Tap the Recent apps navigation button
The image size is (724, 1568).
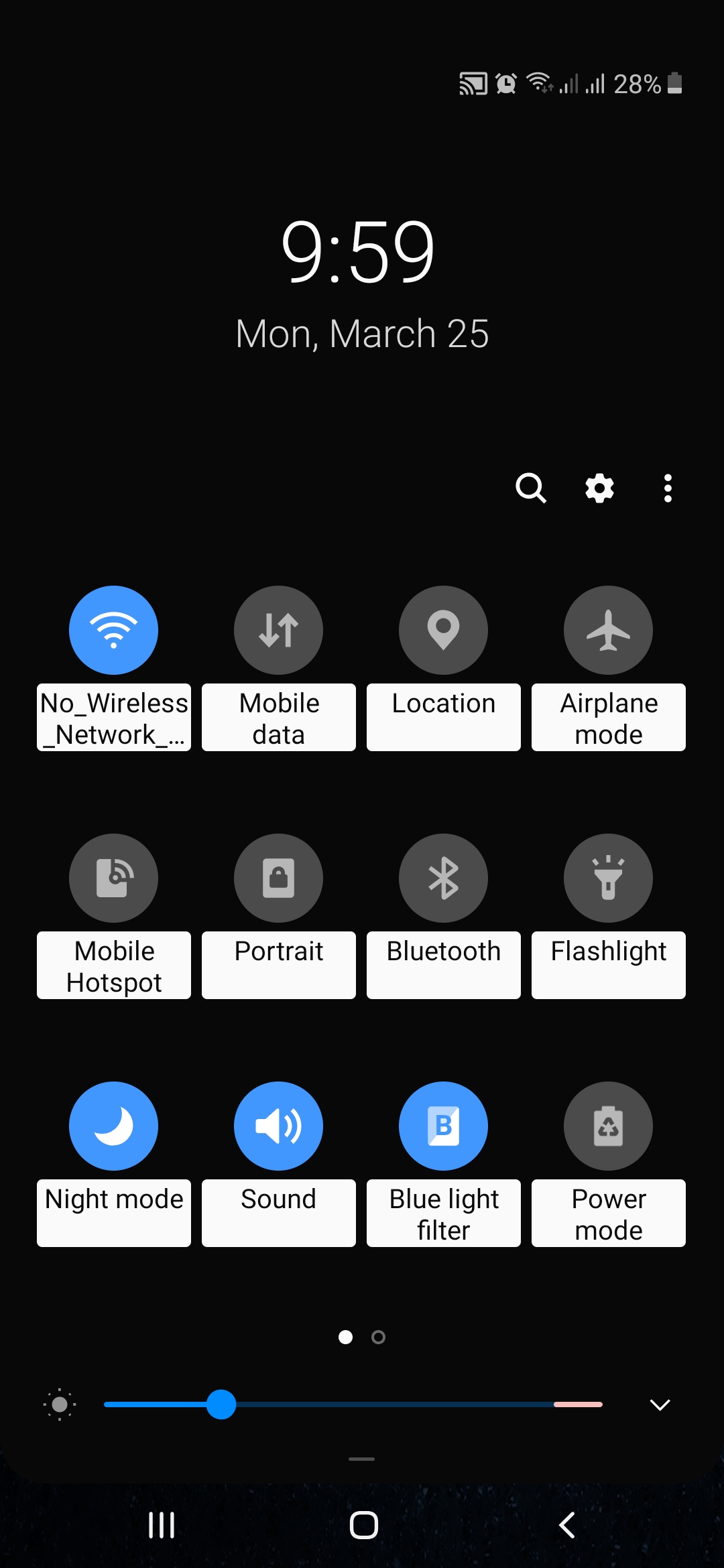(161, 1525)
